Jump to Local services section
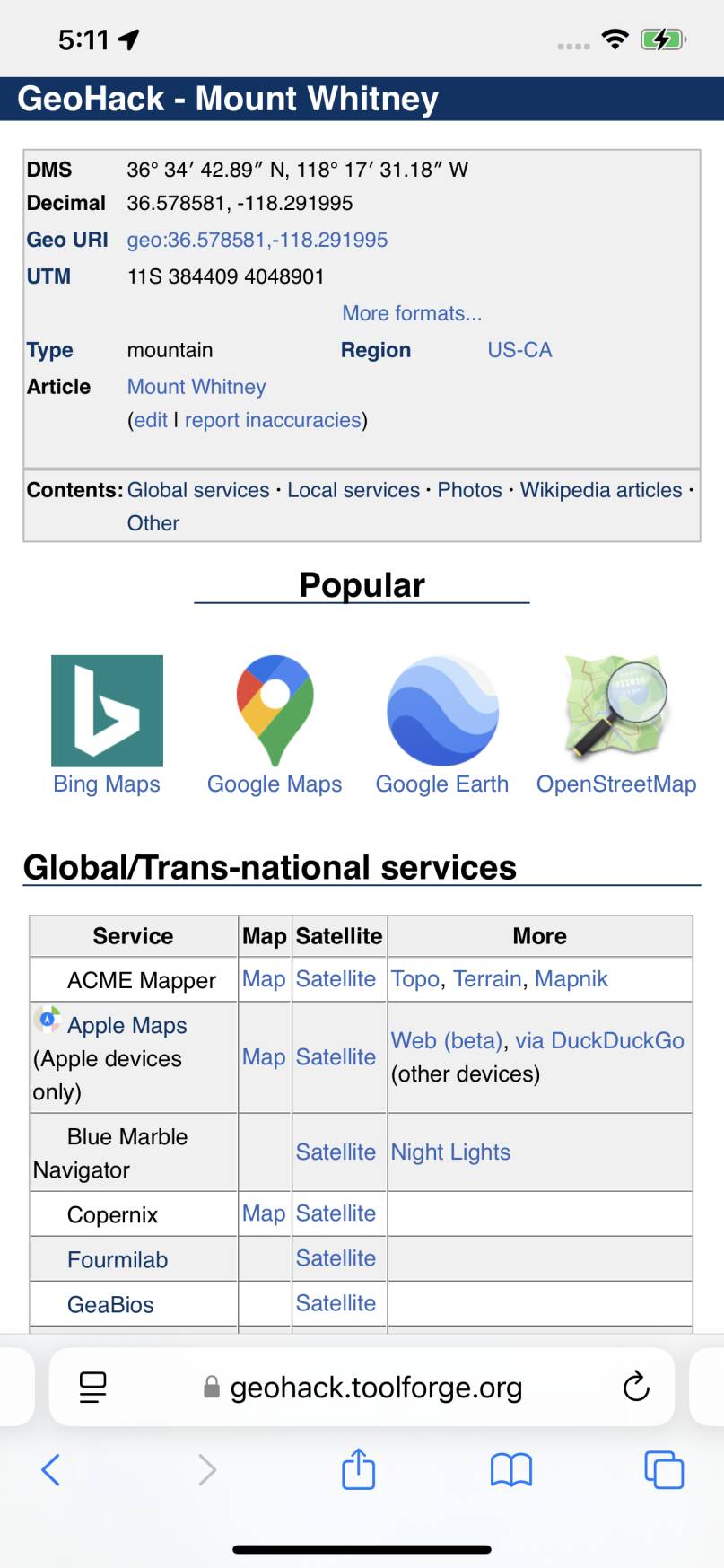724x1568 pixels. point(353,490)
